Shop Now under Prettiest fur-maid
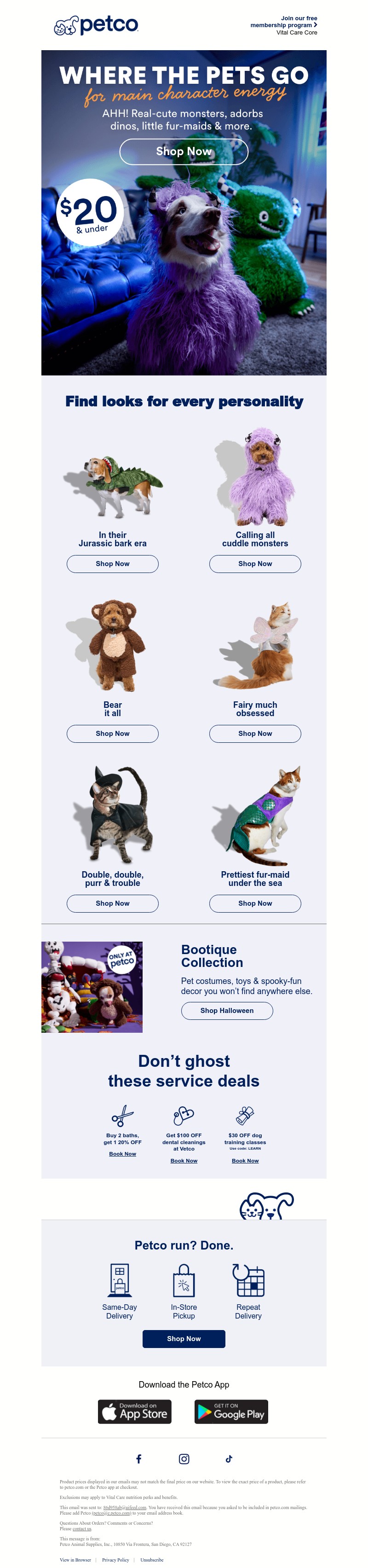Viewport: 368px width, 1568px height. 255,903
